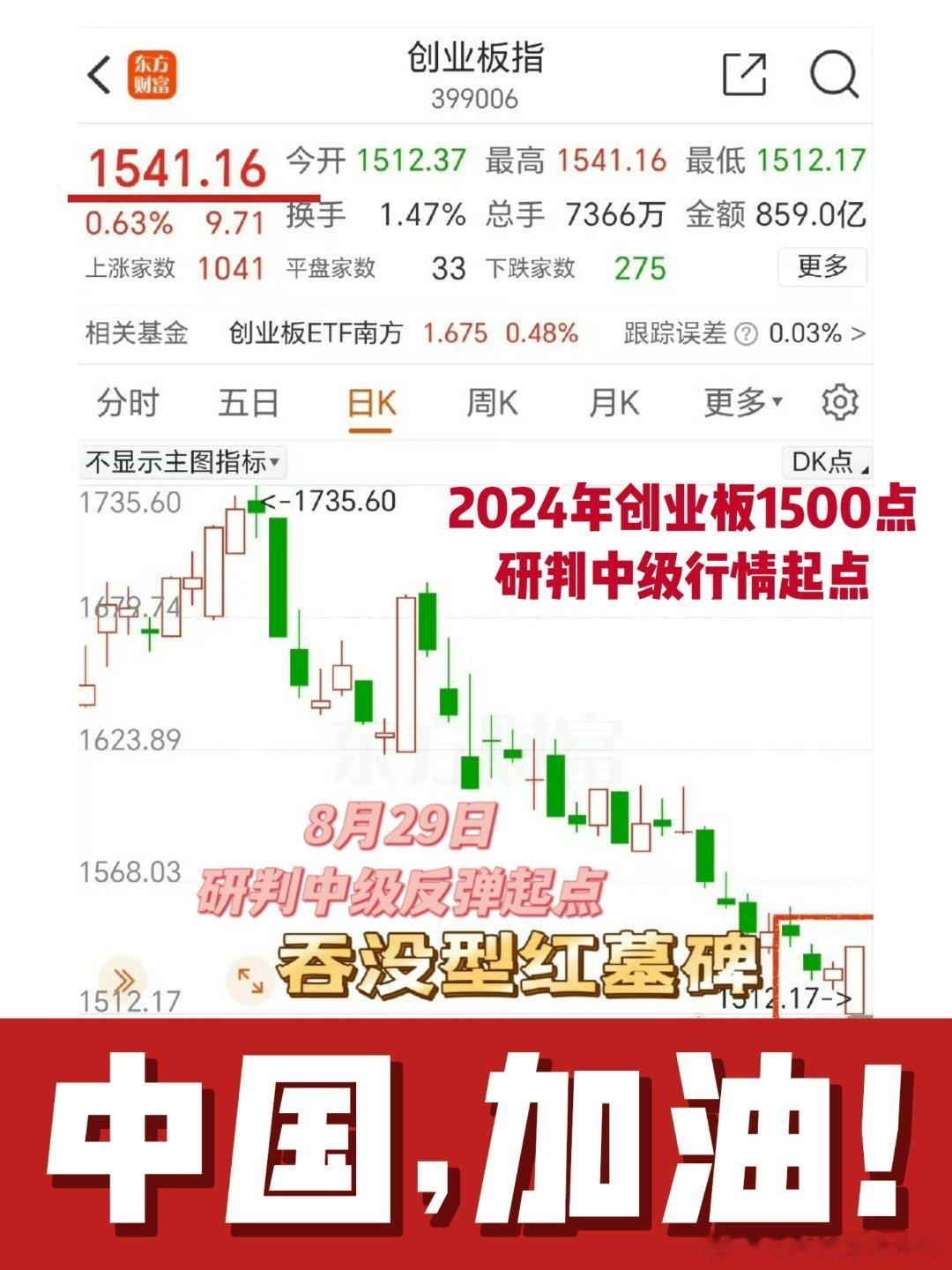Open chart settings via the gear icon
This screenshot has height=1270, width=952.
click(x=839, y=401)
